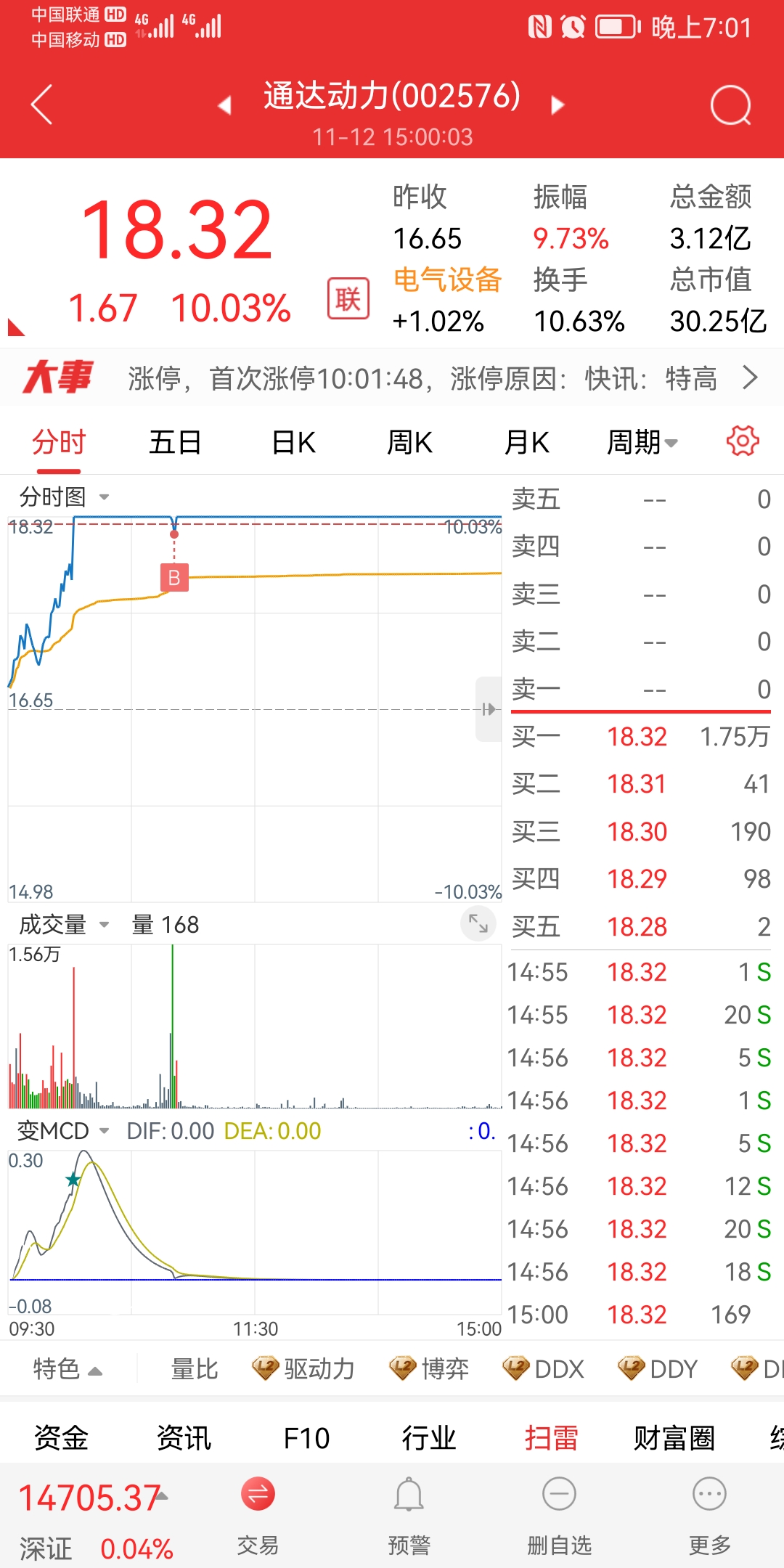The width and height of the screenshot is (784, 1568).
Task: Switch to the 日K chart tab
Action: (x=293, y=442)
